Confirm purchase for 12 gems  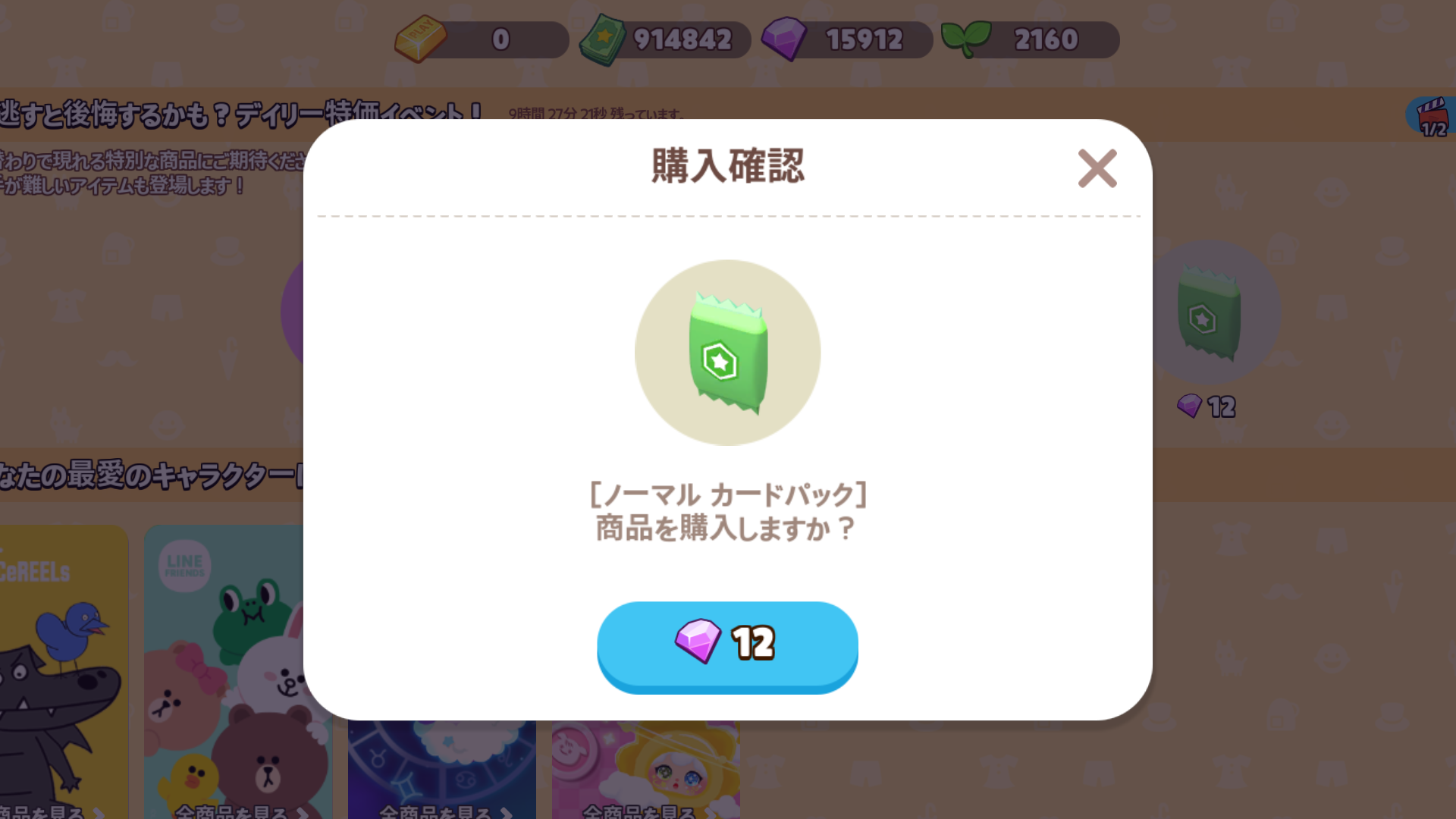tap(727, 645)
